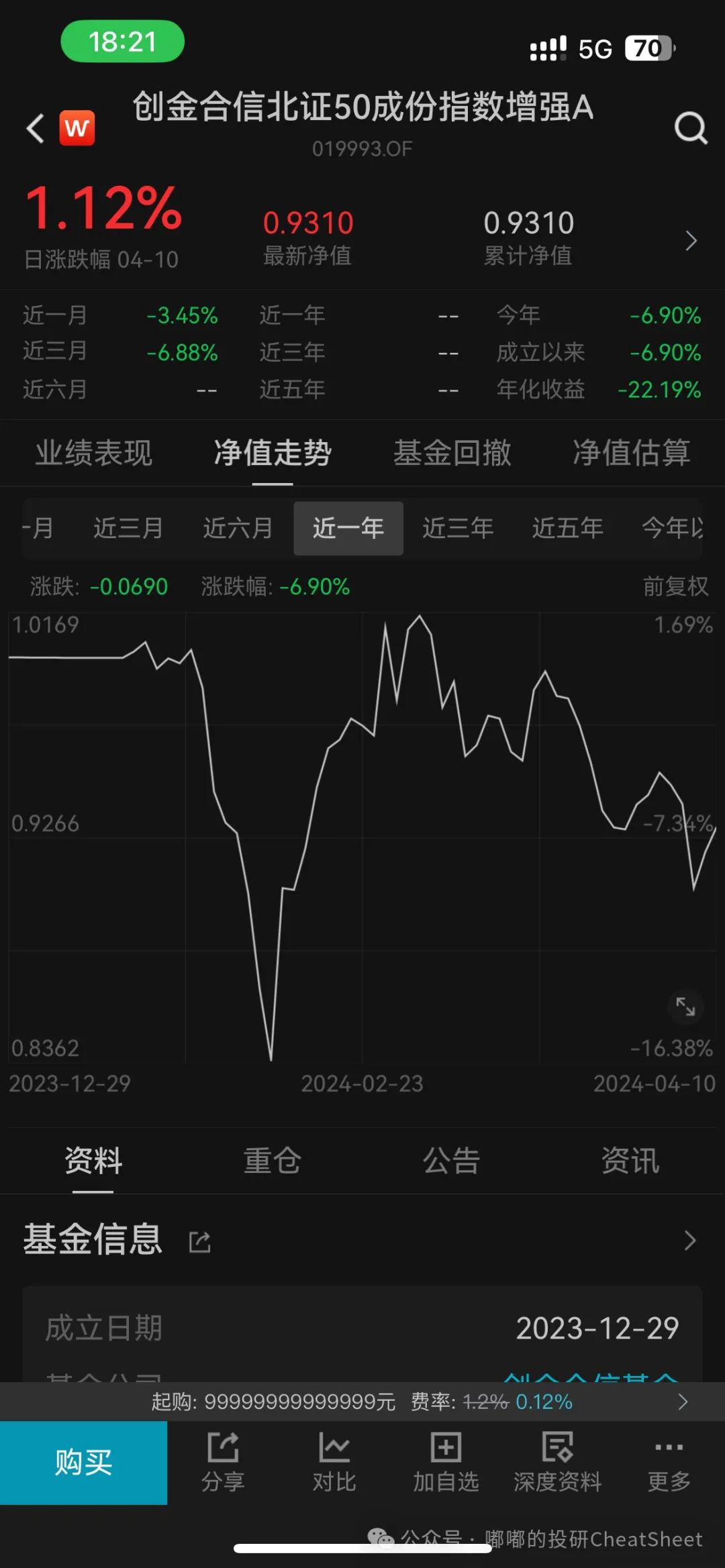Switch to 净值估算 tab
This screenshot has width=725, height=1568.
tap(631, 453)
